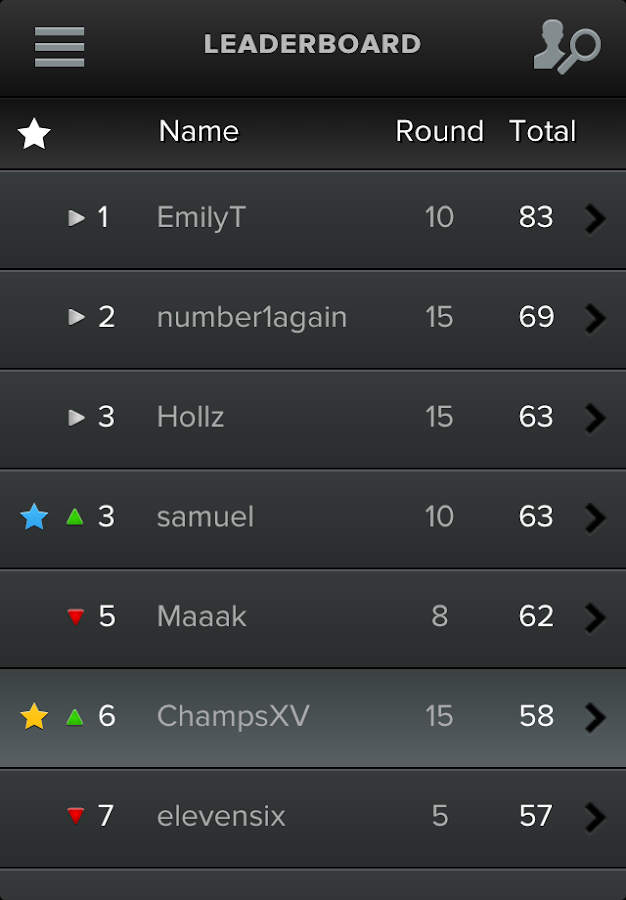
Task: Show elevensix's details
Action: [313, 817]
